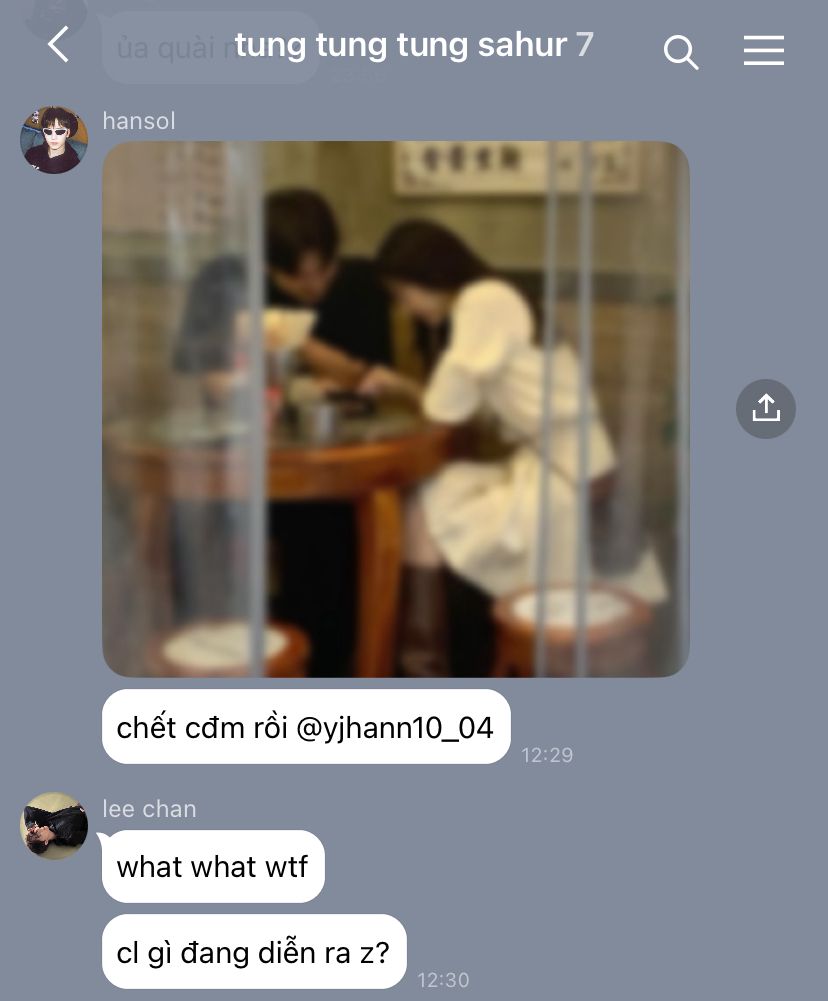Tap the @yjhann10_04 mention in the message
Viewport: 828px width, 1001px height.
click(x=395, y=727)
